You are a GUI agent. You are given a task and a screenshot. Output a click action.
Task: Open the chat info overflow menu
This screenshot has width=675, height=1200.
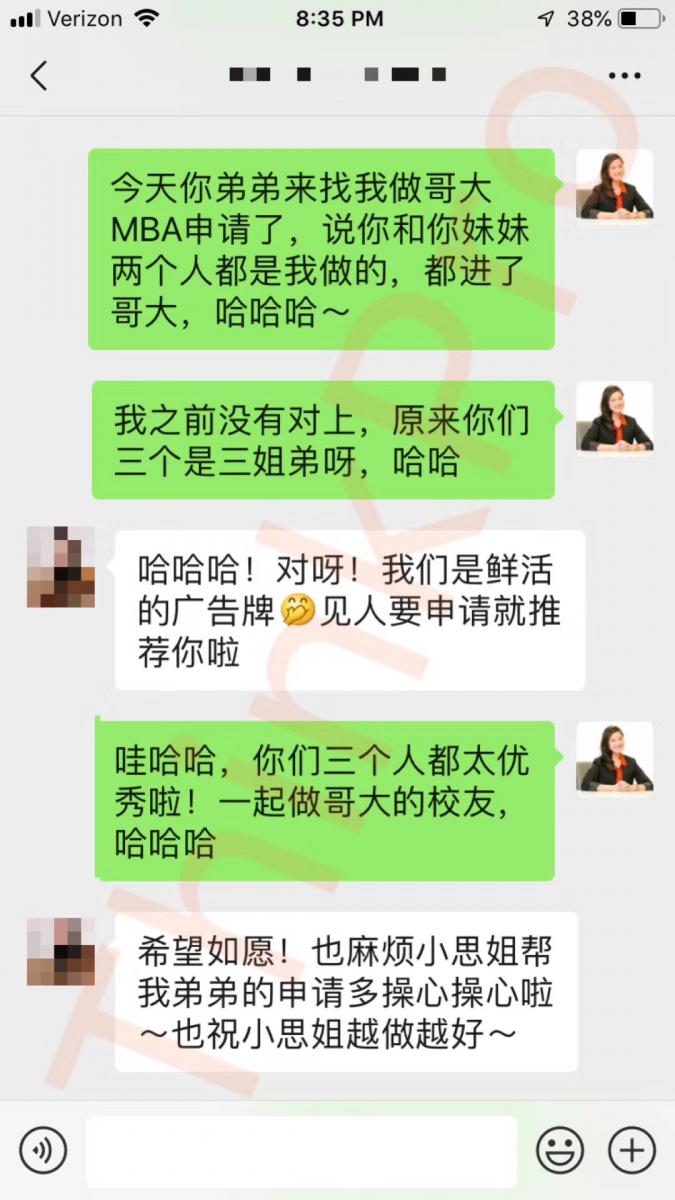pos(625,76)
